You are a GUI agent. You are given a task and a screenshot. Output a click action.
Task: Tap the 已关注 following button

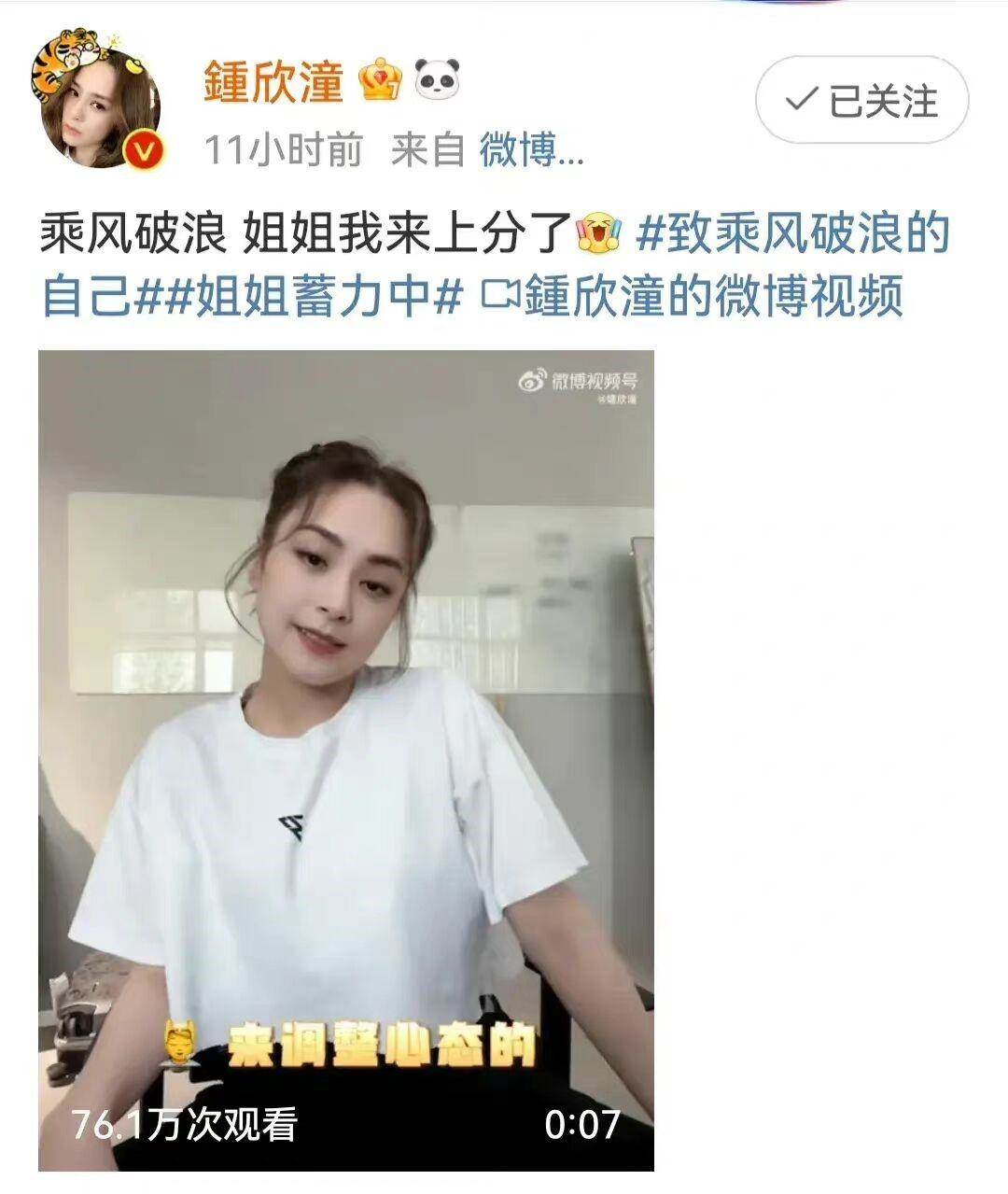point(861,101)
